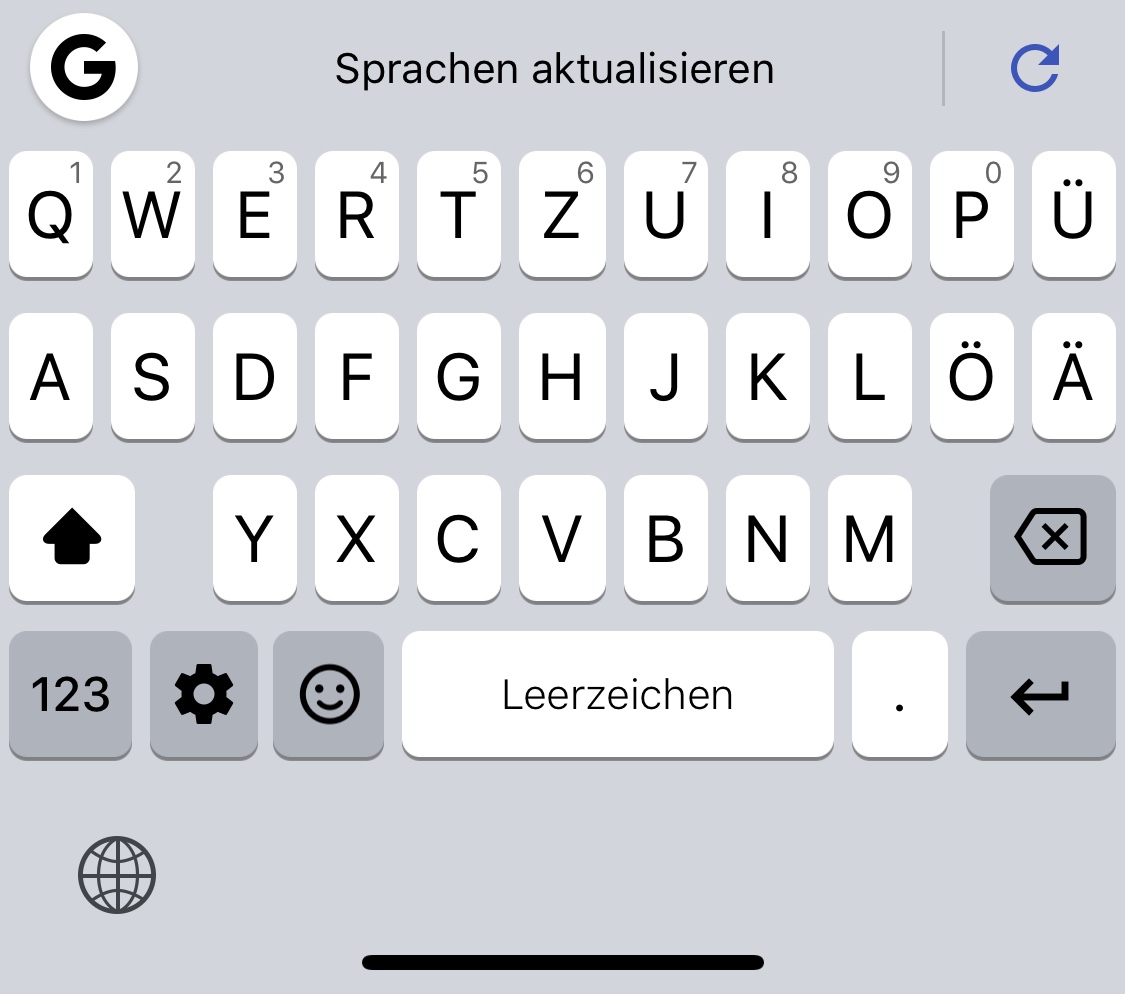Type the letter Q

(51, 214)
